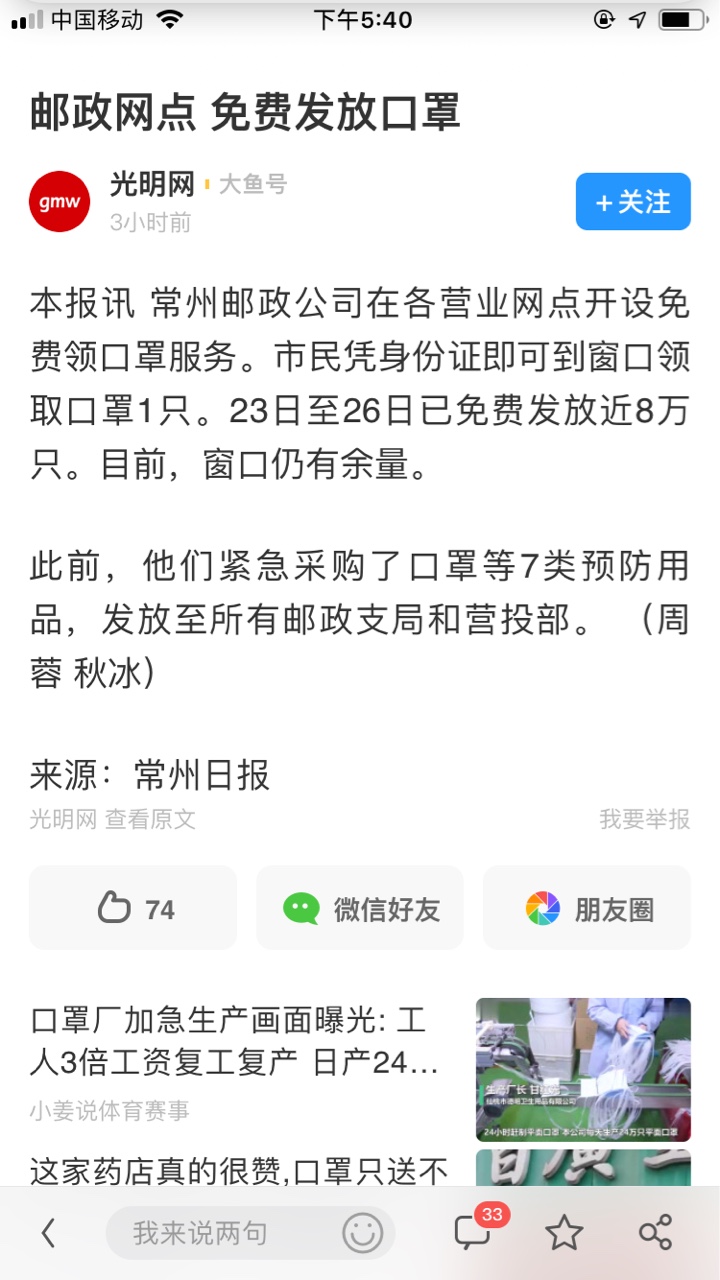The image size is (720, 1280).
Task: Share to 朋友圈
Action: [x=587, y=908]
